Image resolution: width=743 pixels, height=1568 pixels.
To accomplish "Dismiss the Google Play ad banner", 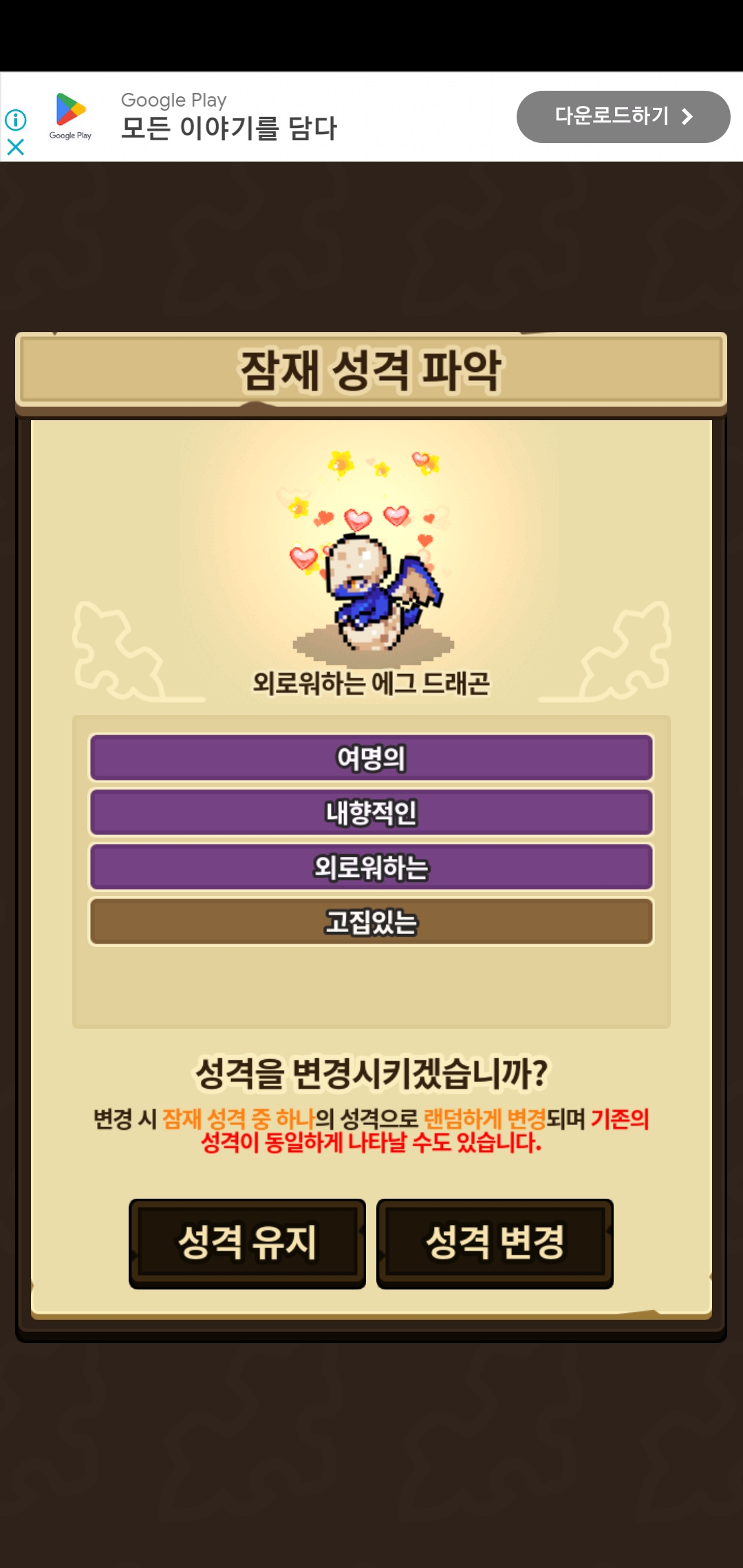I will (x=15, y=147).
